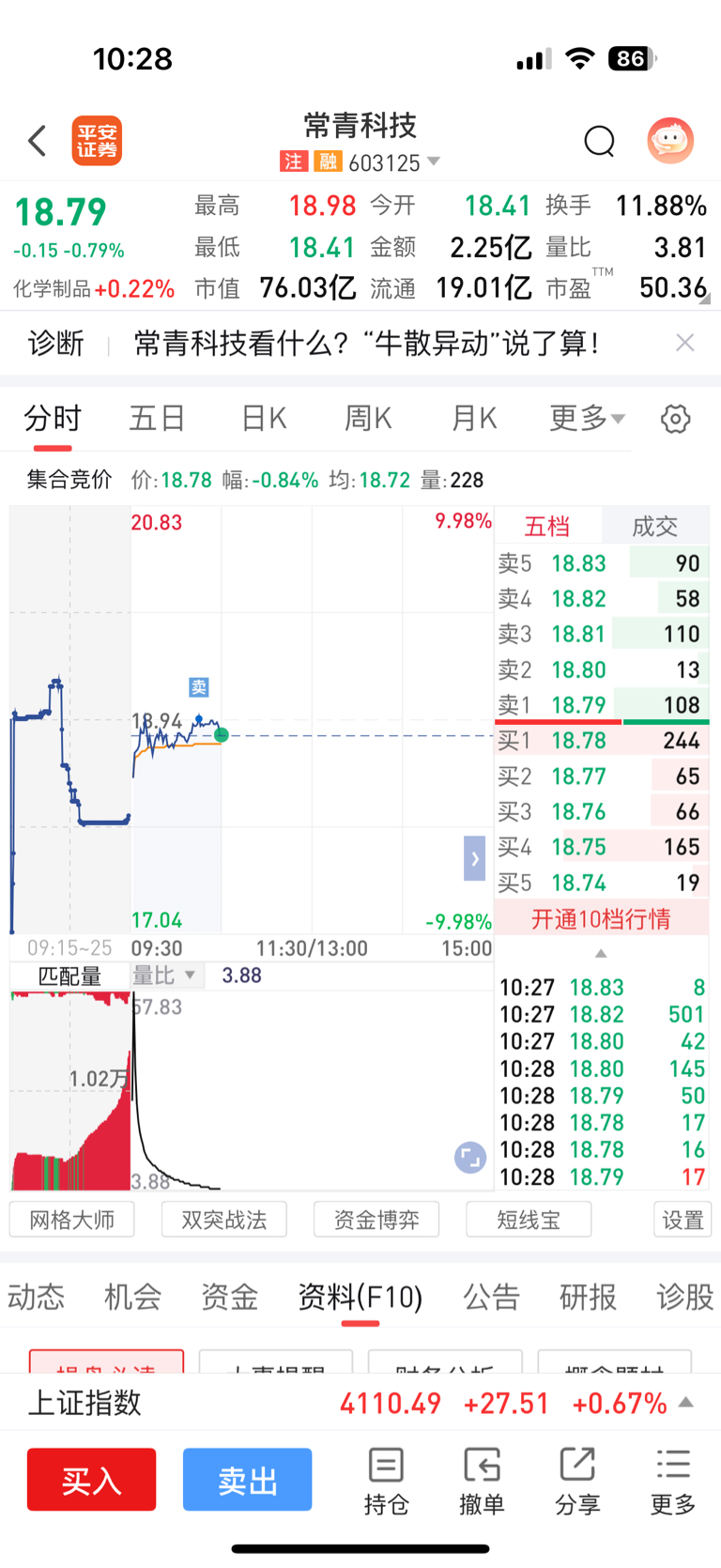The height and width of the screenshot is (1568, 721).
Task: Open the 网格大师 tool
Action: point(71,1220)
